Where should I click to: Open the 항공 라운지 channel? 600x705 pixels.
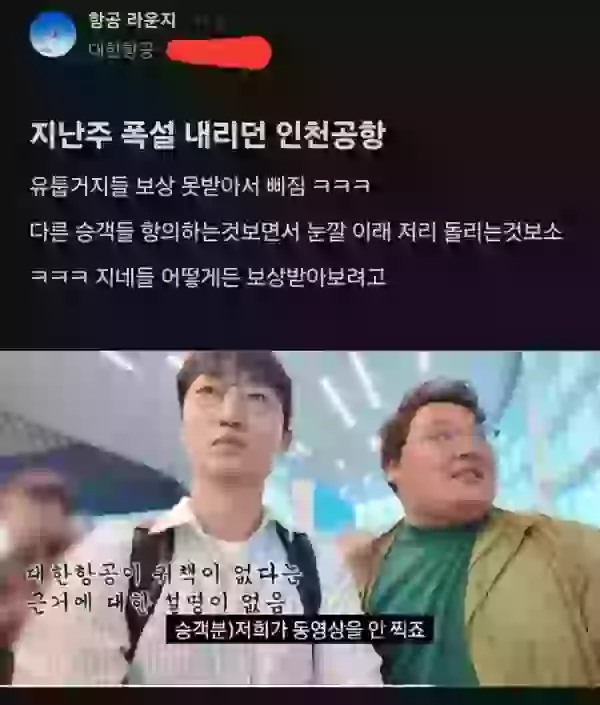coord(133,23)
